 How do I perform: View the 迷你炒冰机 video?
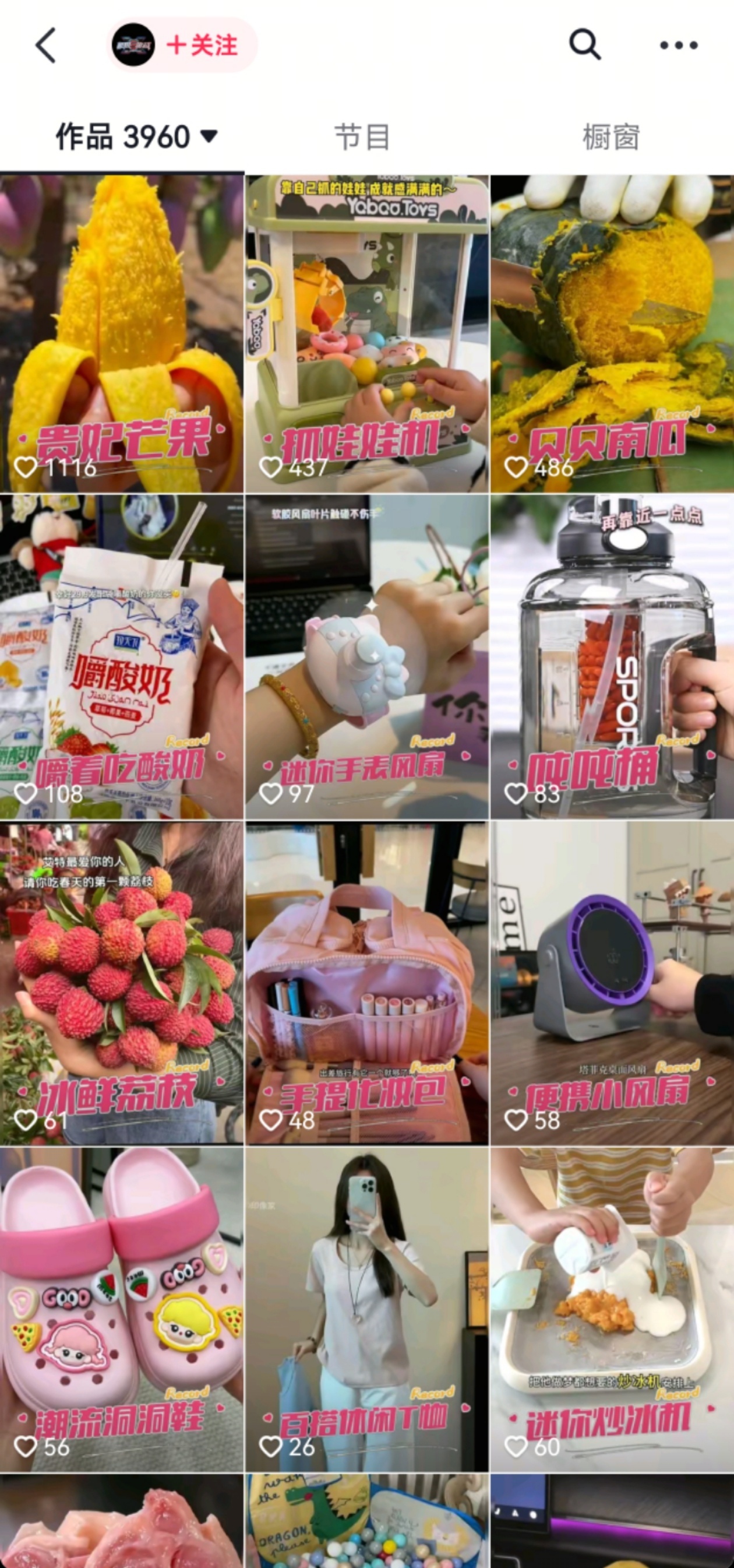612,1309
